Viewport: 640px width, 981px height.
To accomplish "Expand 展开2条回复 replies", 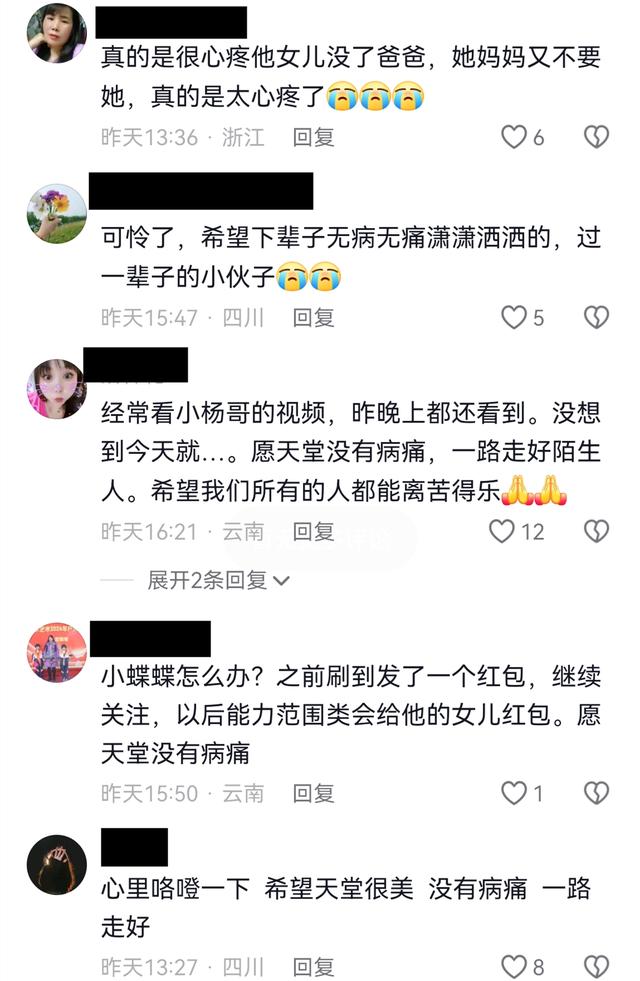I will point(219,579).
